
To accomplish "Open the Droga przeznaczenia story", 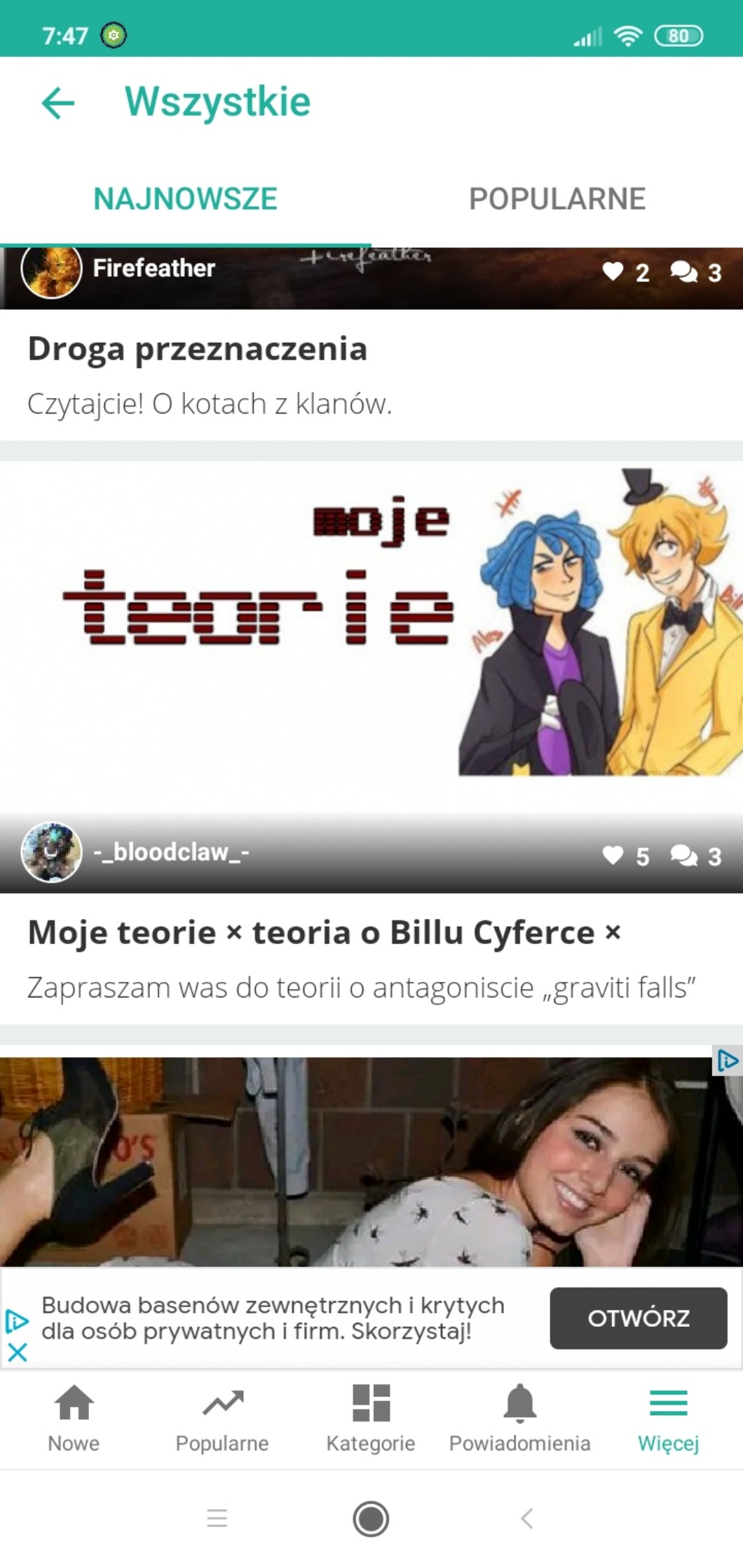I will (197, 348).
